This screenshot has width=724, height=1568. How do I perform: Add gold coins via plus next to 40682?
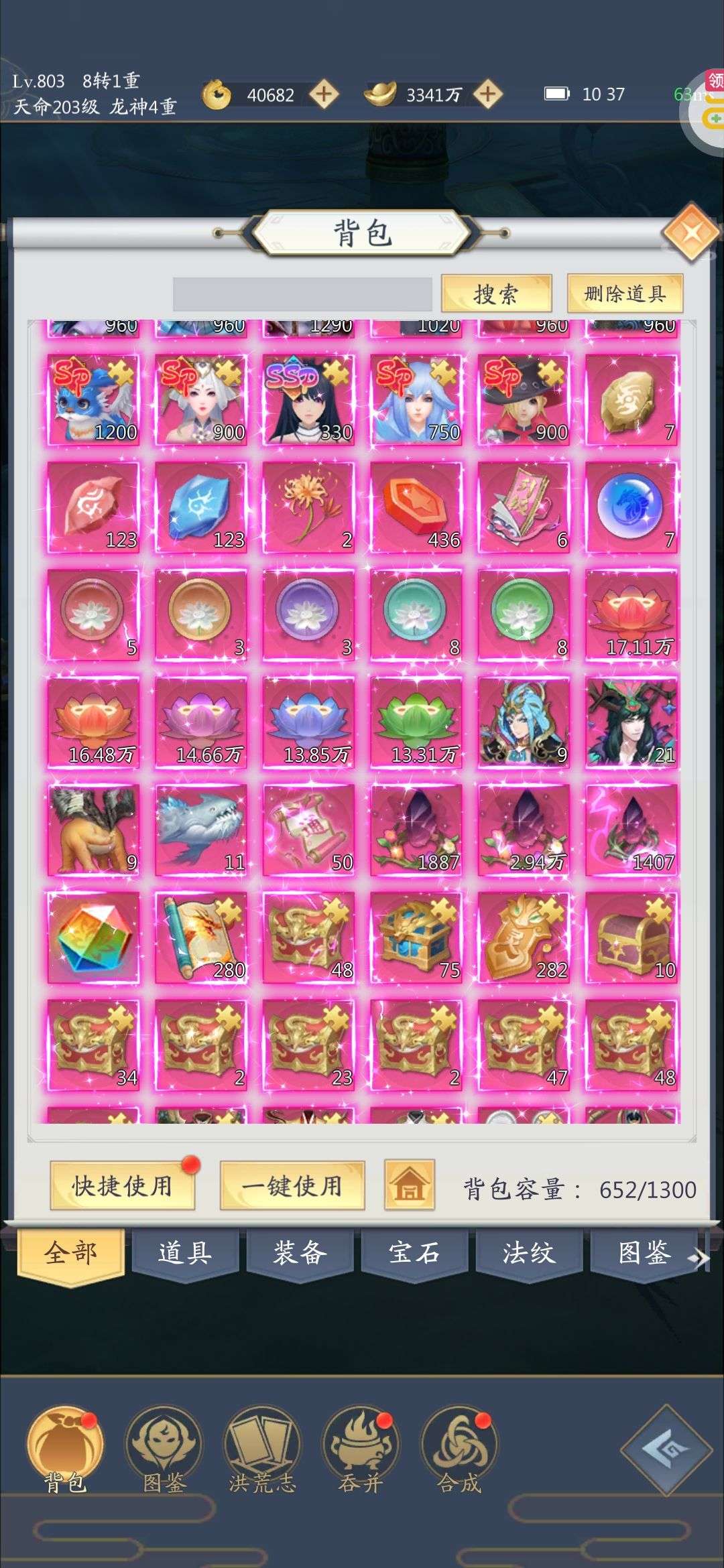point(323,94)
